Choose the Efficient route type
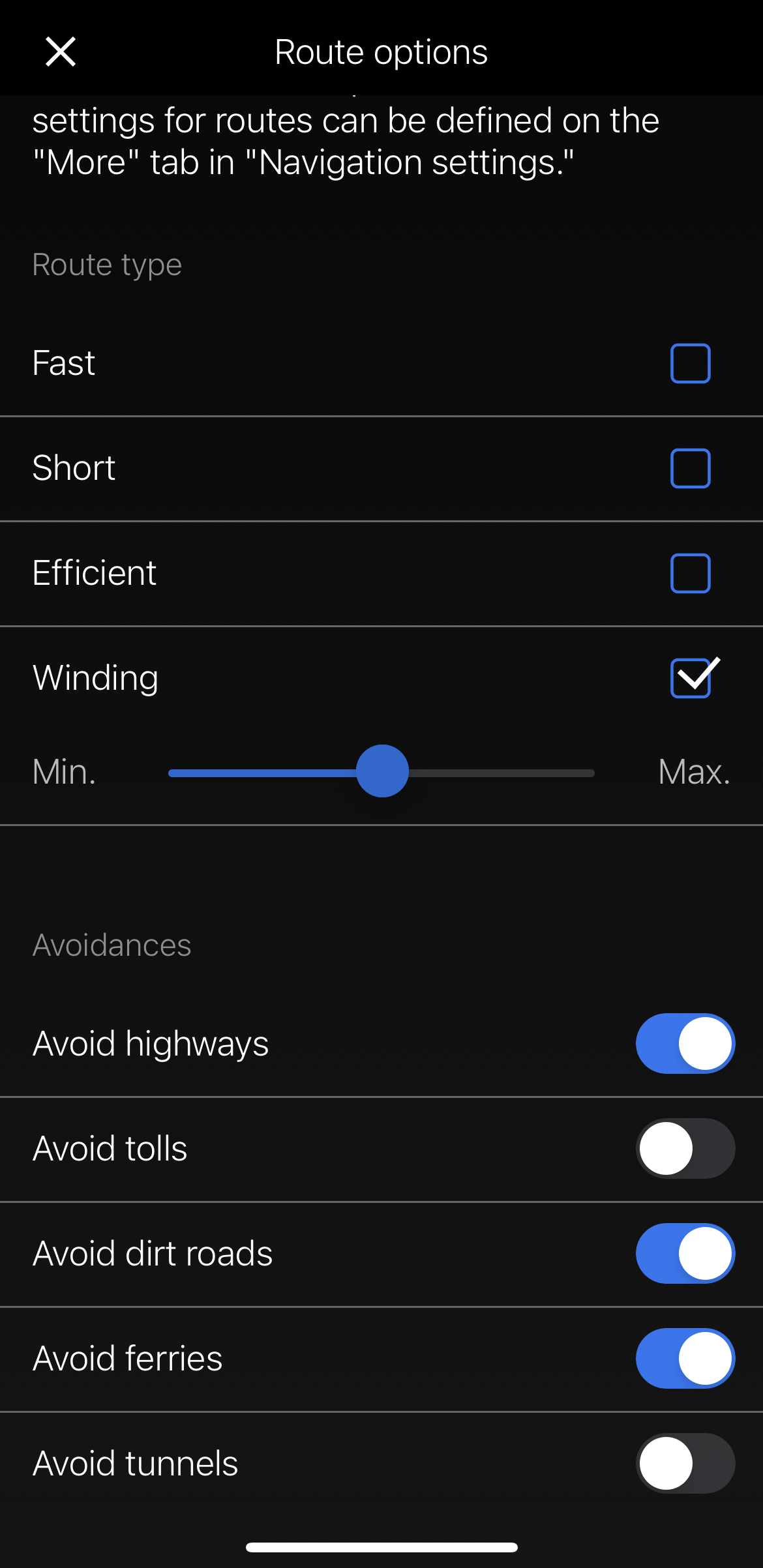 tap(690, 573)
